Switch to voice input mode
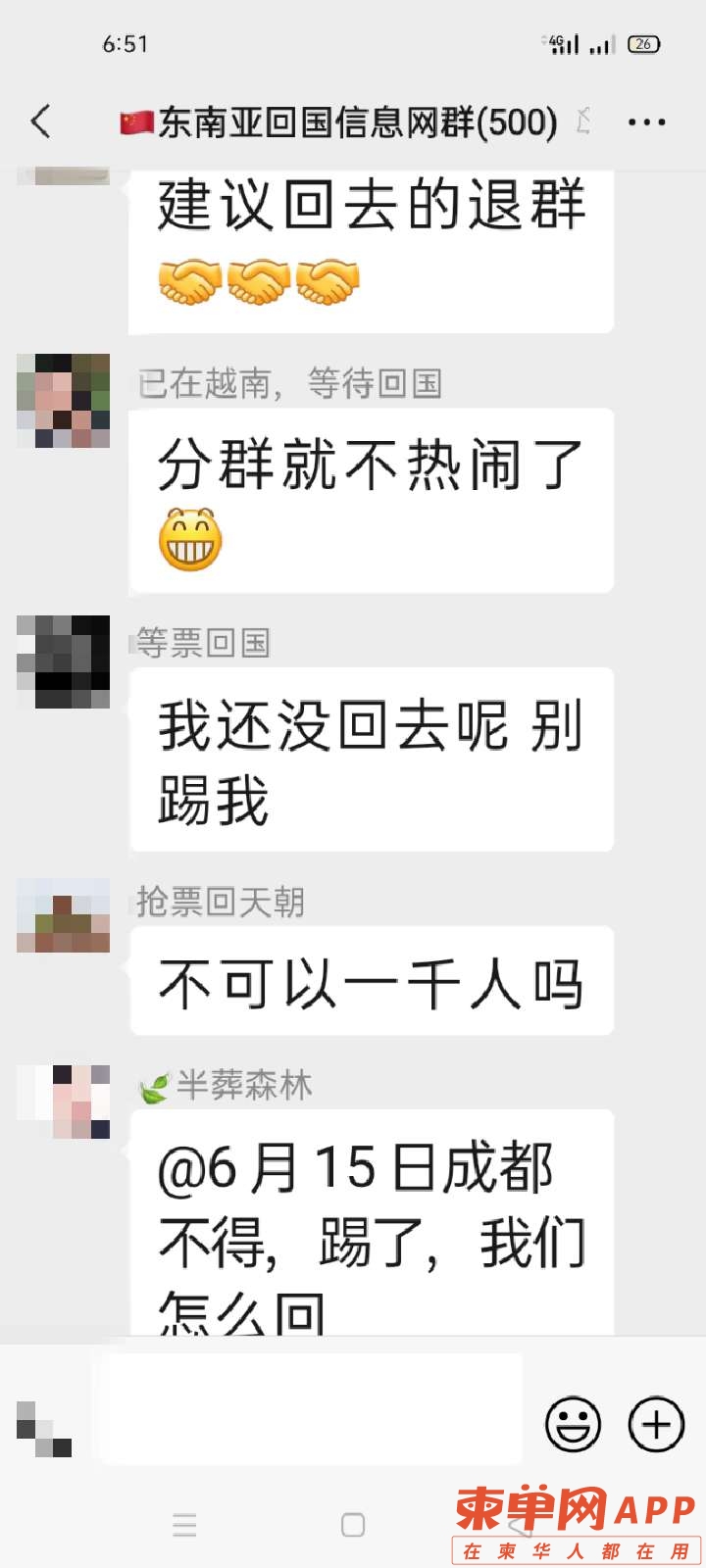Viewport: 706px width, 1568px height. click(44, 1429)
